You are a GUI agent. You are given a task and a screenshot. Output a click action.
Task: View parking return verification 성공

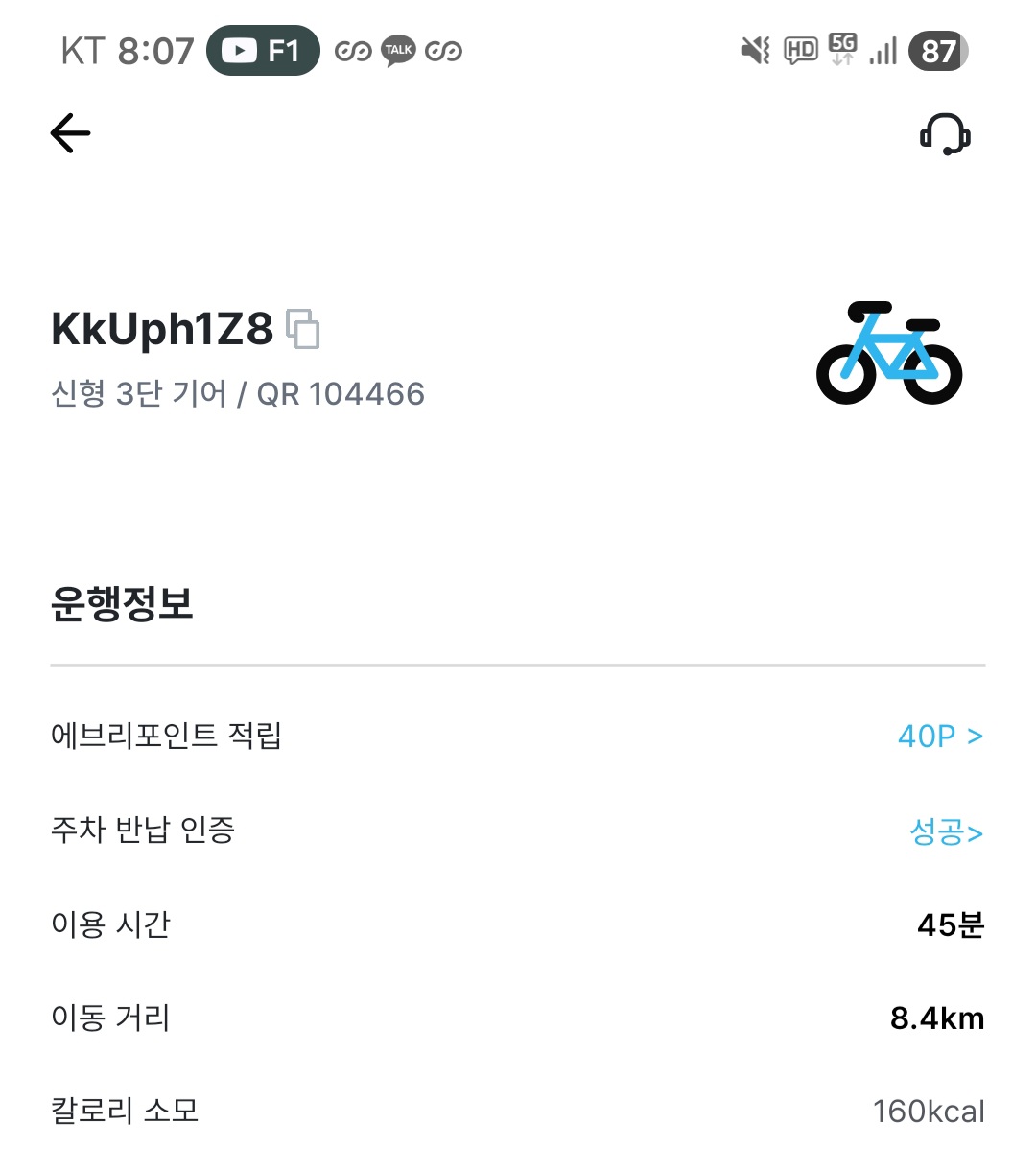pyautogui.click(x=946, y=831)
